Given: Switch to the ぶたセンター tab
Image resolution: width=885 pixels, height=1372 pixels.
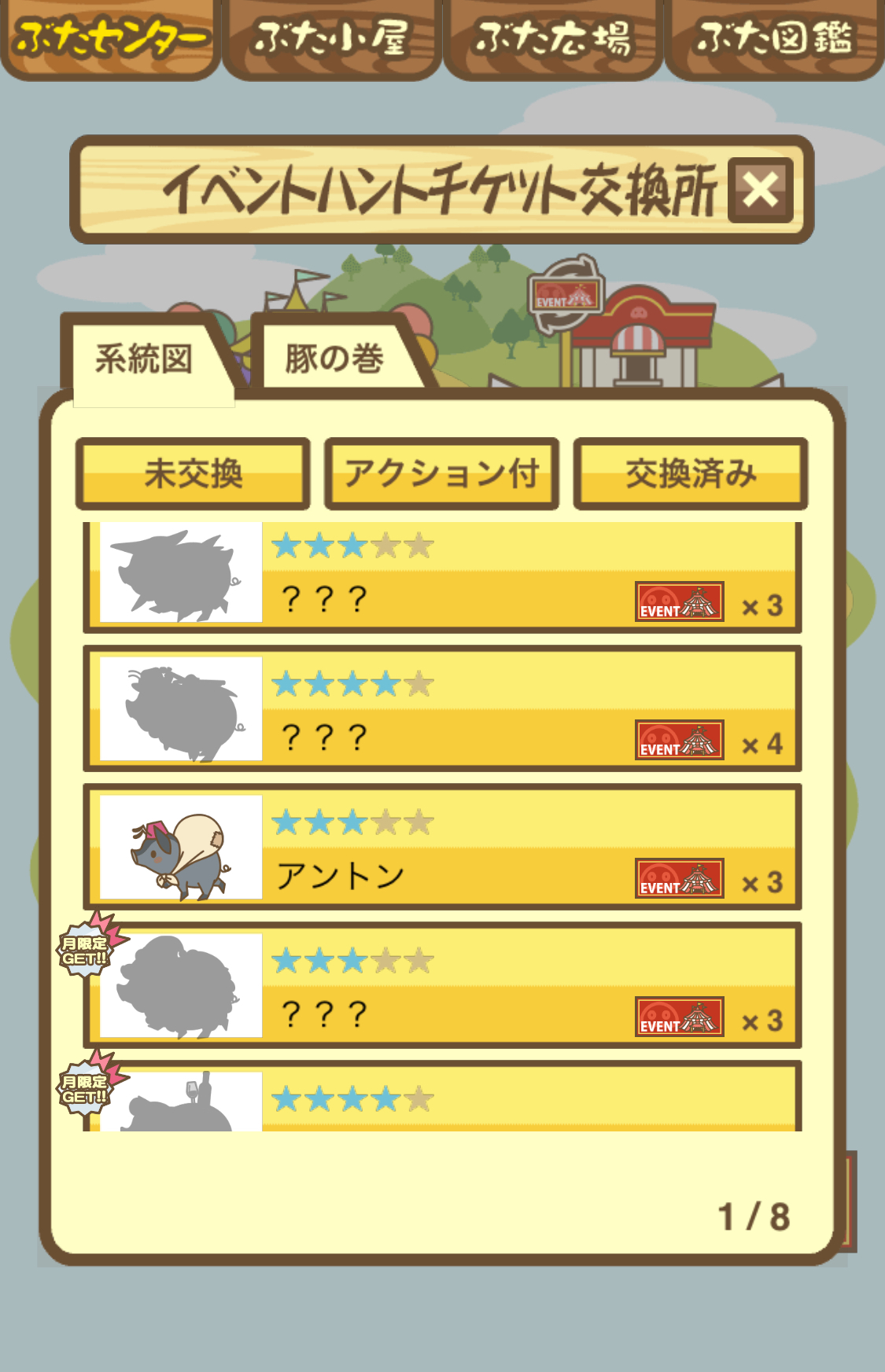Looking at the screenshot, I should coord(110,38).
